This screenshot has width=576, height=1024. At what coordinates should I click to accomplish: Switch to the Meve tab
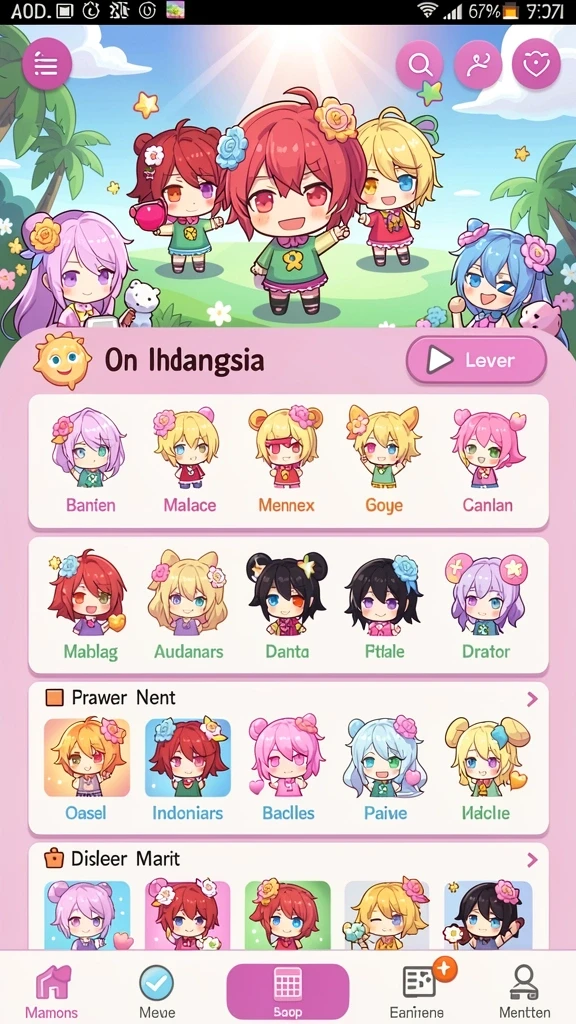click(x=157, y=990)
